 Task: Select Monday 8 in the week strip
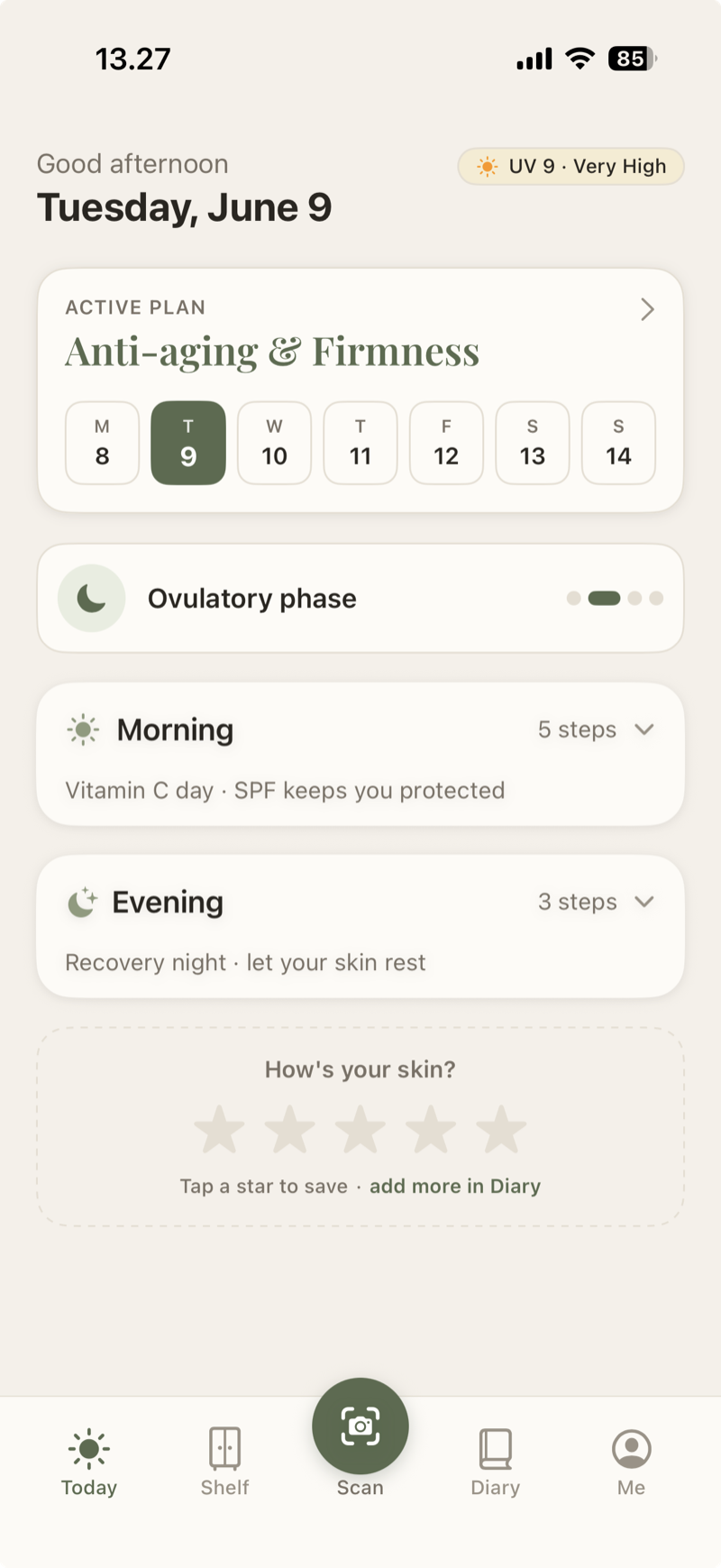tap(103, 443)
